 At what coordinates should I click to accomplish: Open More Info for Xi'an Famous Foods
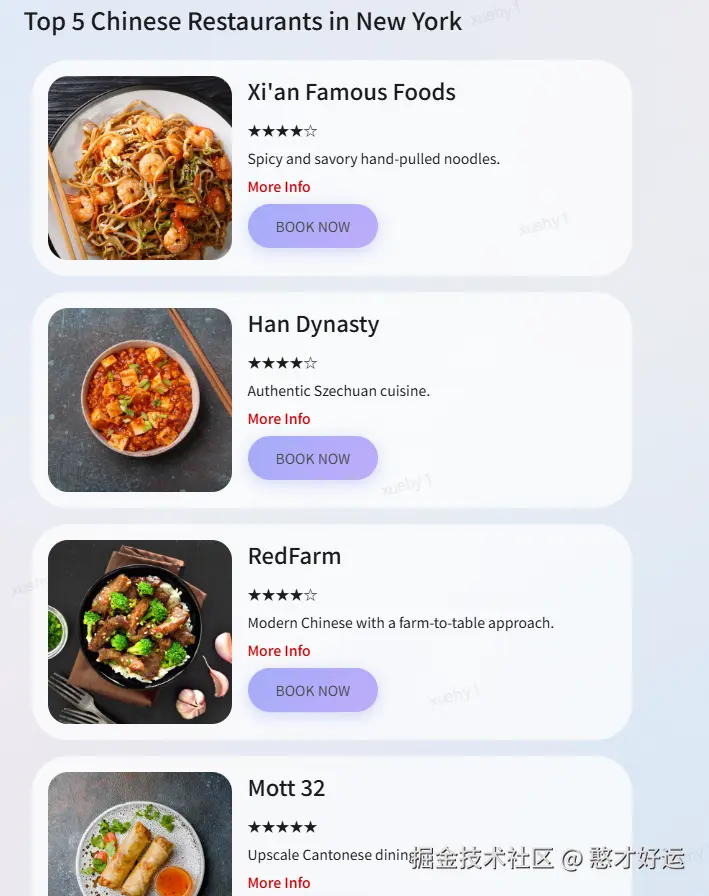[279, 187]
